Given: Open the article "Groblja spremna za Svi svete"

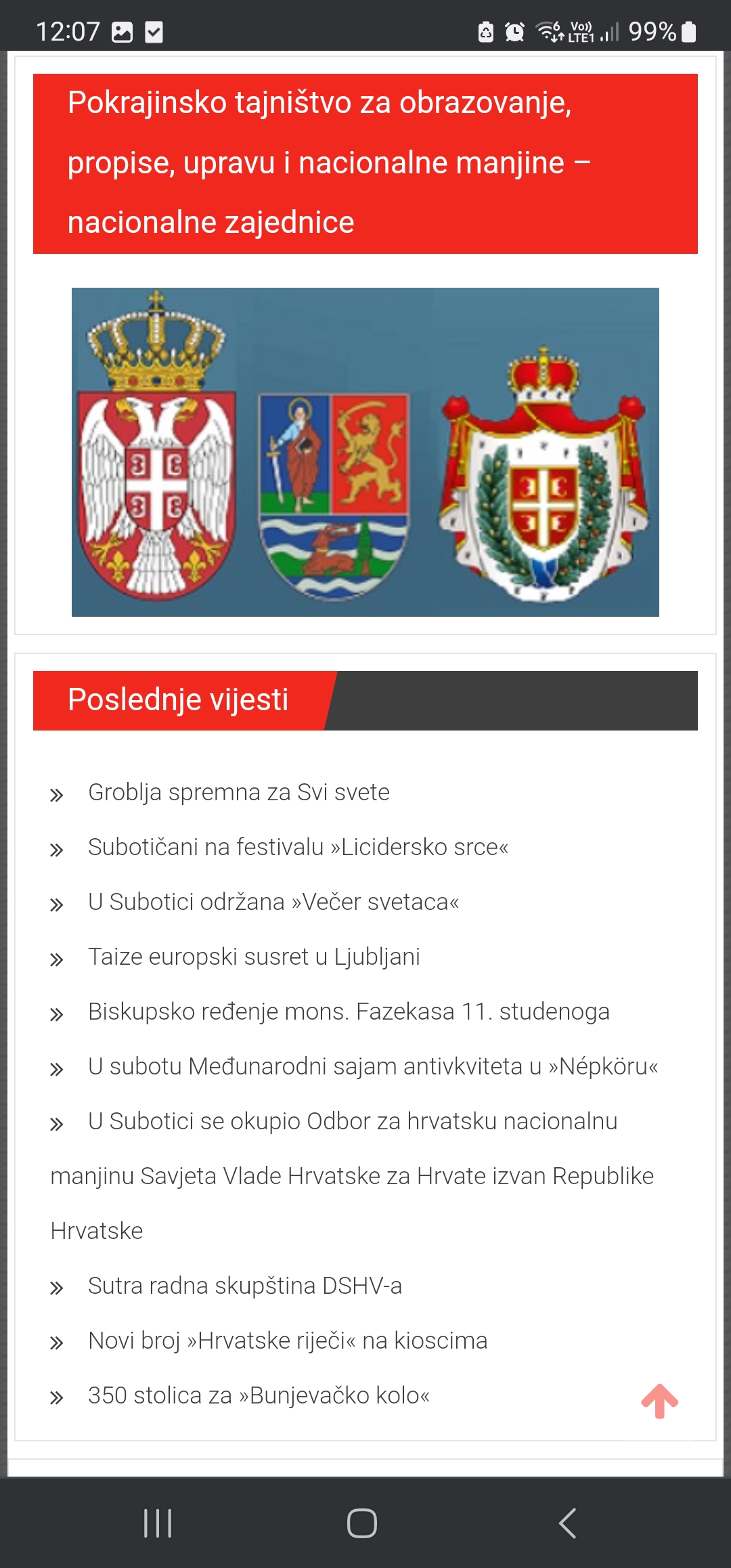Looking at the screenshot, I should click(x=239, y=792).
